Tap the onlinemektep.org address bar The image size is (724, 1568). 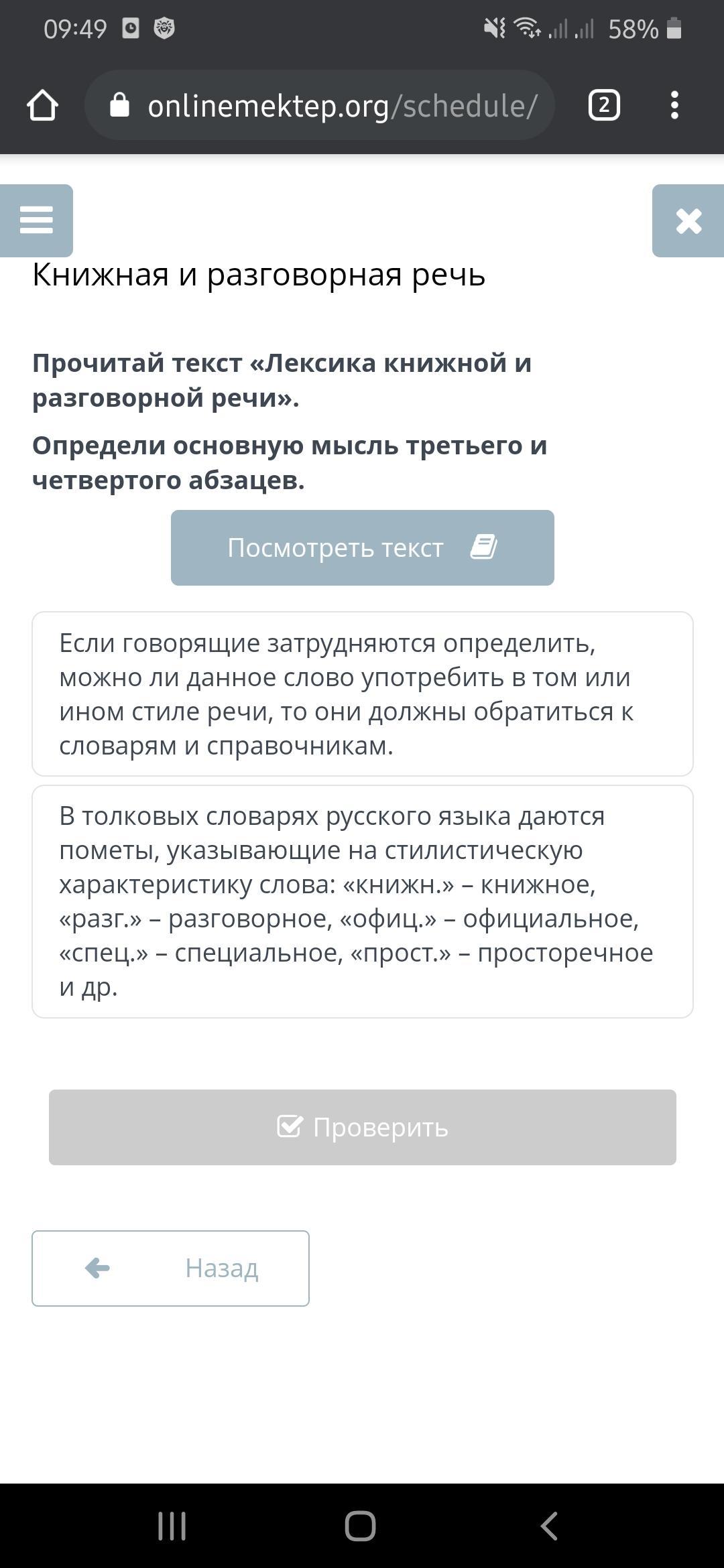point(320,105)
